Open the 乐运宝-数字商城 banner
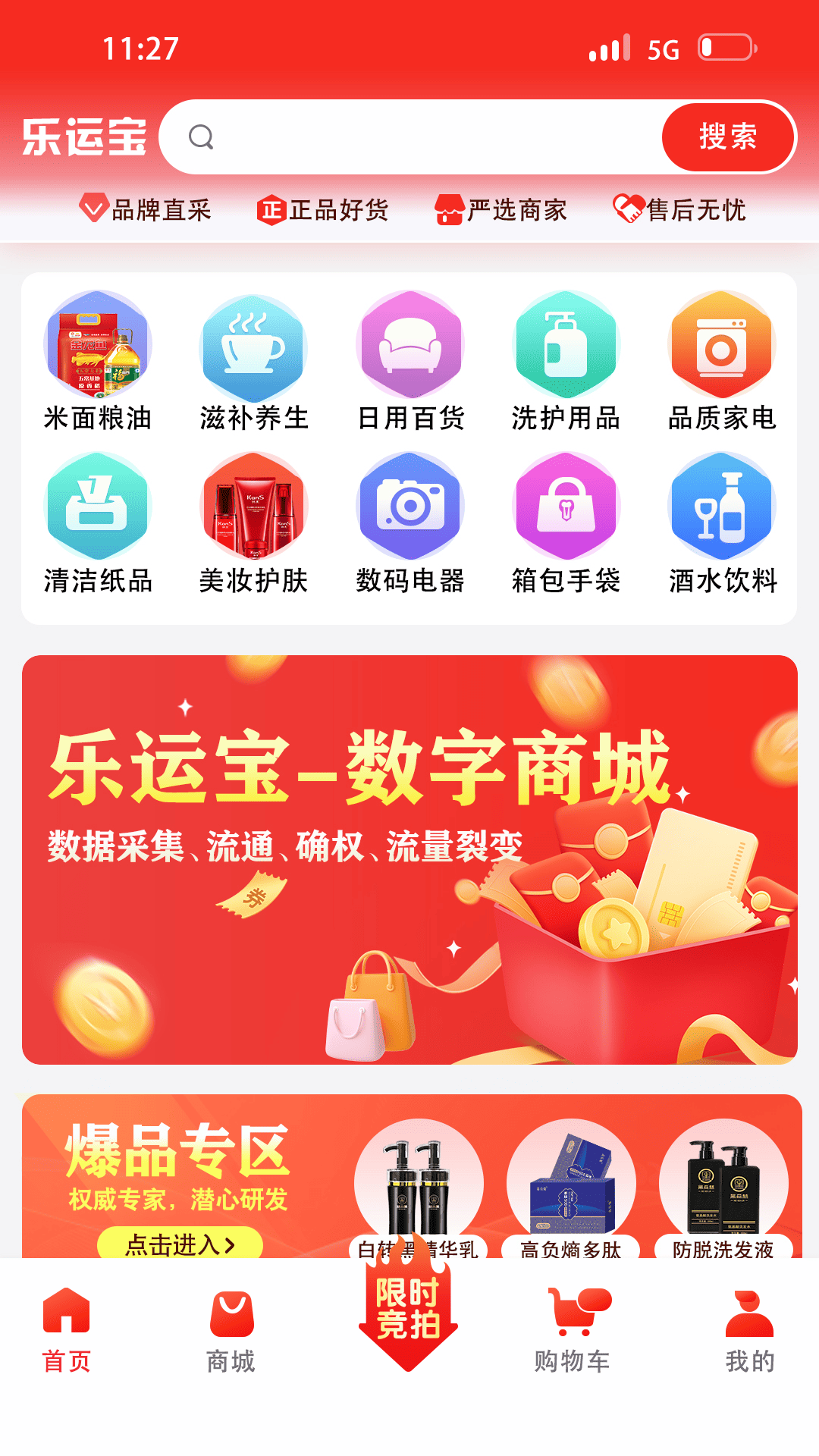 tap(409, 859)
